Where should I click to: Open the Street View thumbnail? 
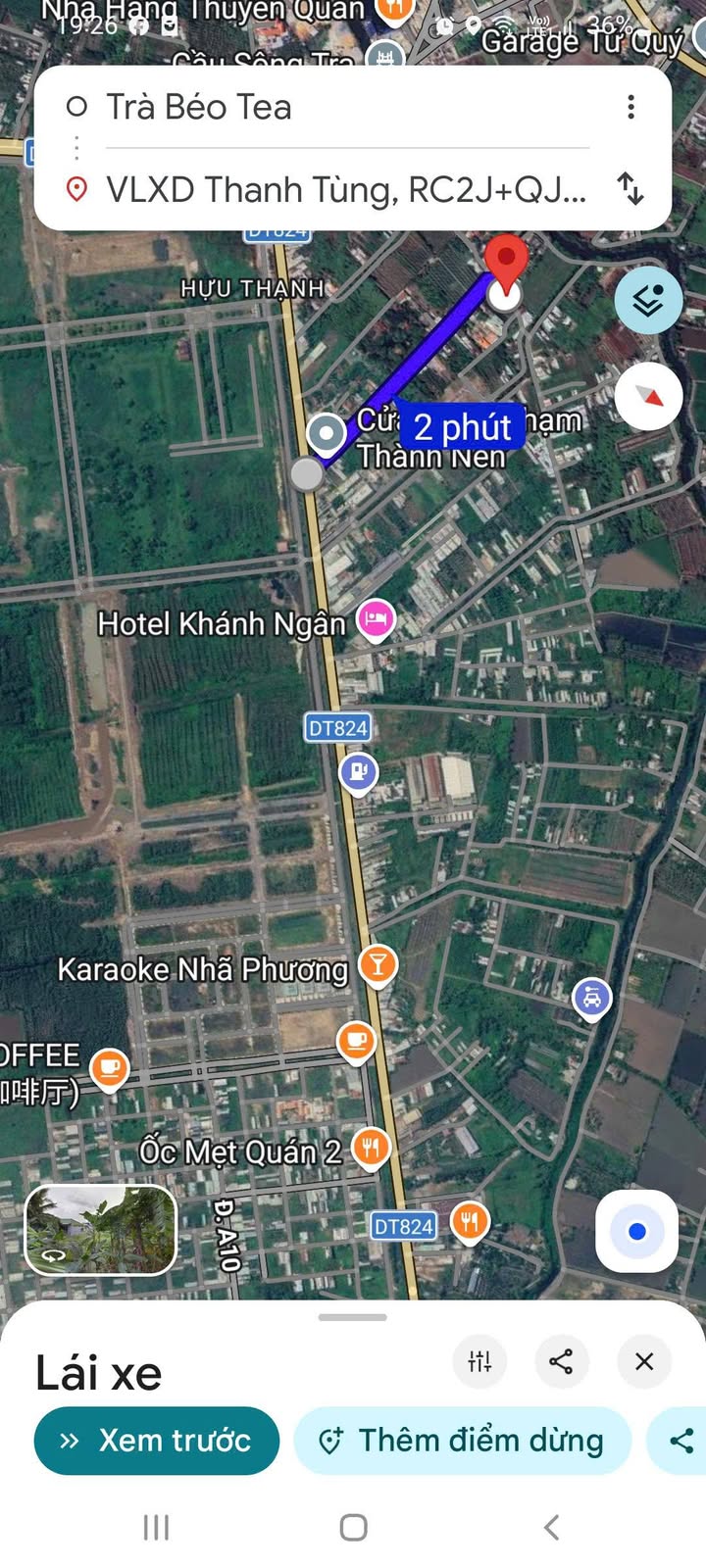(x=100, y=1230)
